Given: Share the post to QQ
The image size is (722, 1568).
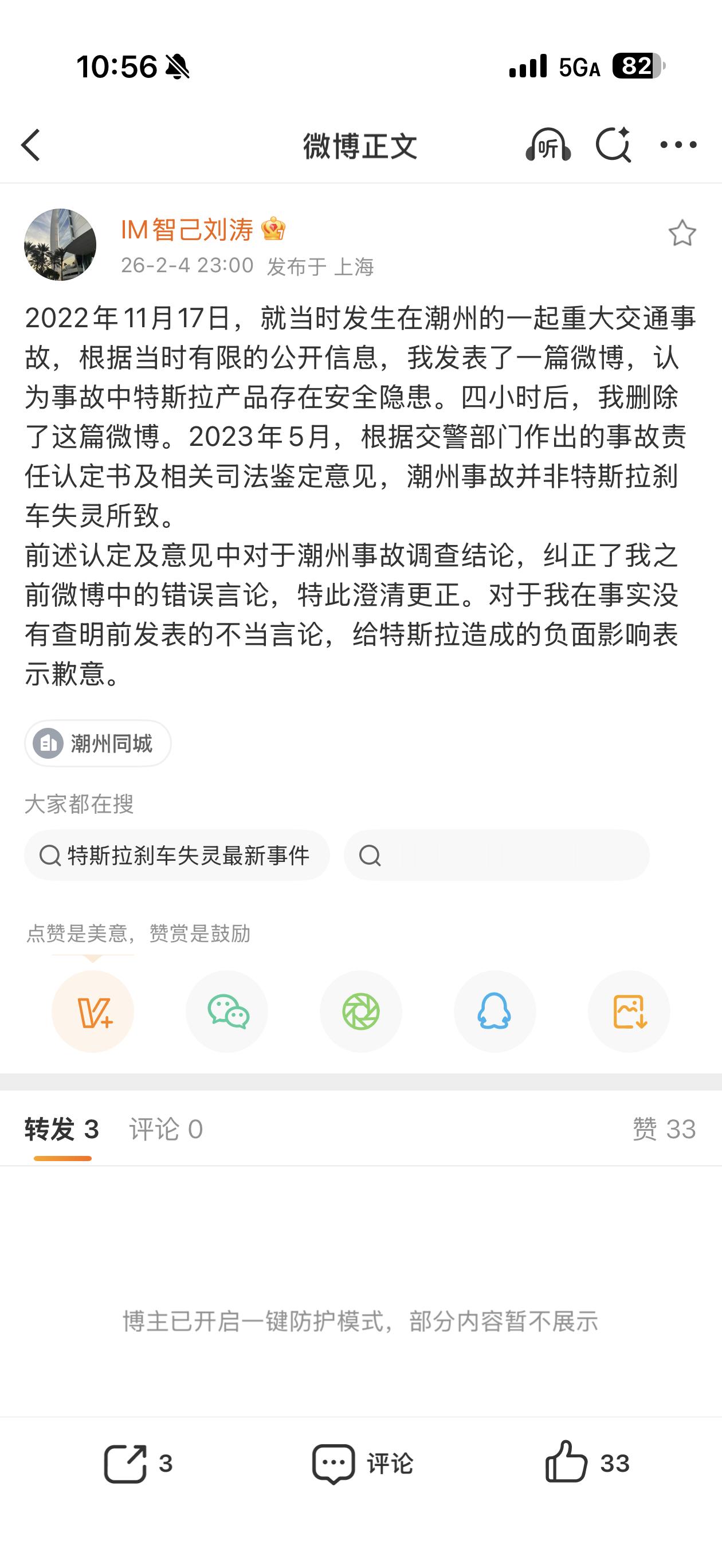Looking at the screenshot, I should 495,1010.
